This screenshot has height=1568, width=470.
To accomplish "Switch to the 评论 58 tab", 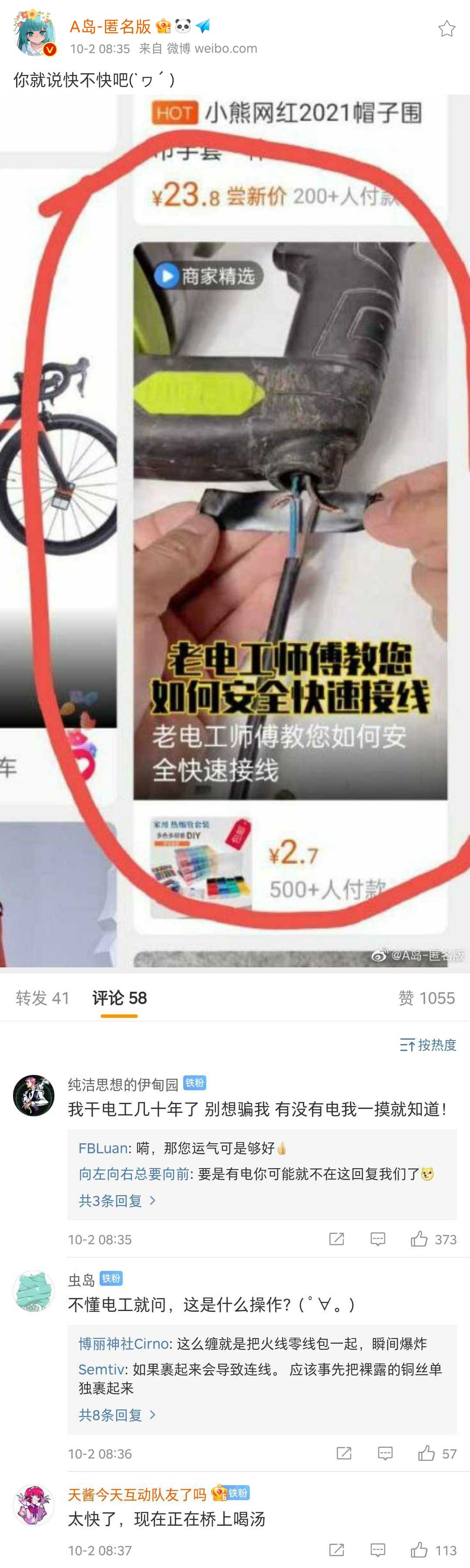I will (119, 998).
